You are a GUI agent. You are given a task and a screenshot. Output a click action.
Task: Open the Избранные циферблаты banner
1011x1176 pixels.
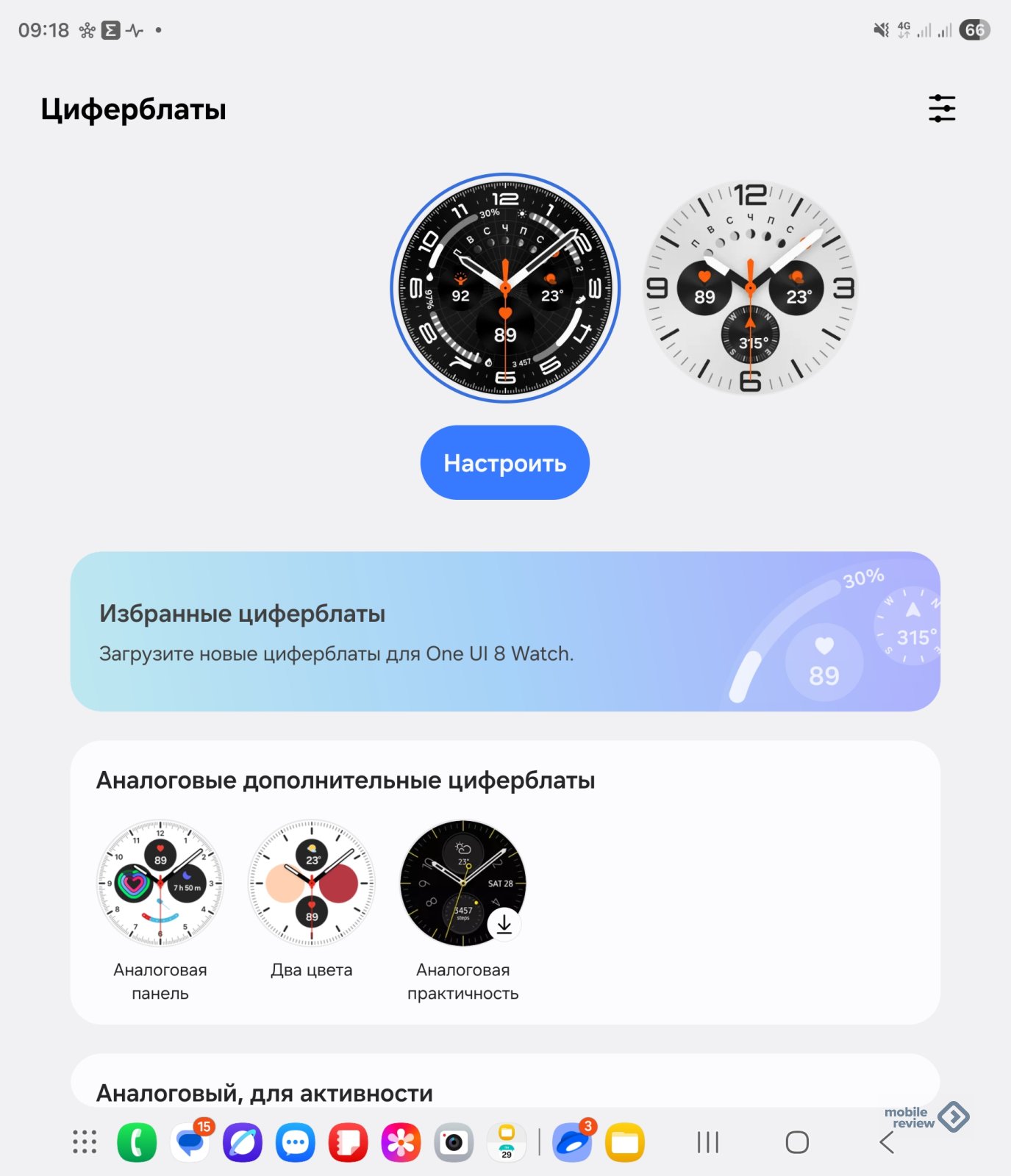point(505,631)
